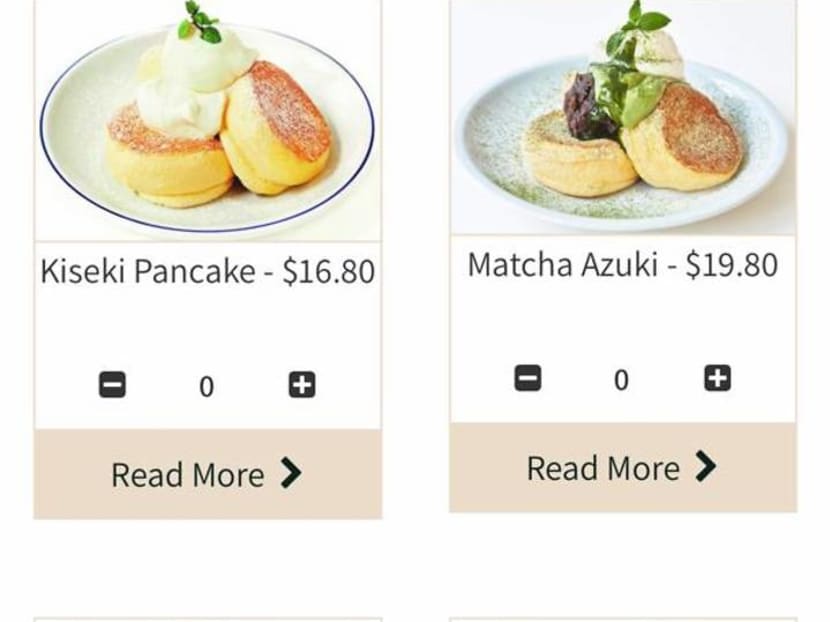
Task: View the Kiseki Pancake photo
Action: (x=207, y=120)
